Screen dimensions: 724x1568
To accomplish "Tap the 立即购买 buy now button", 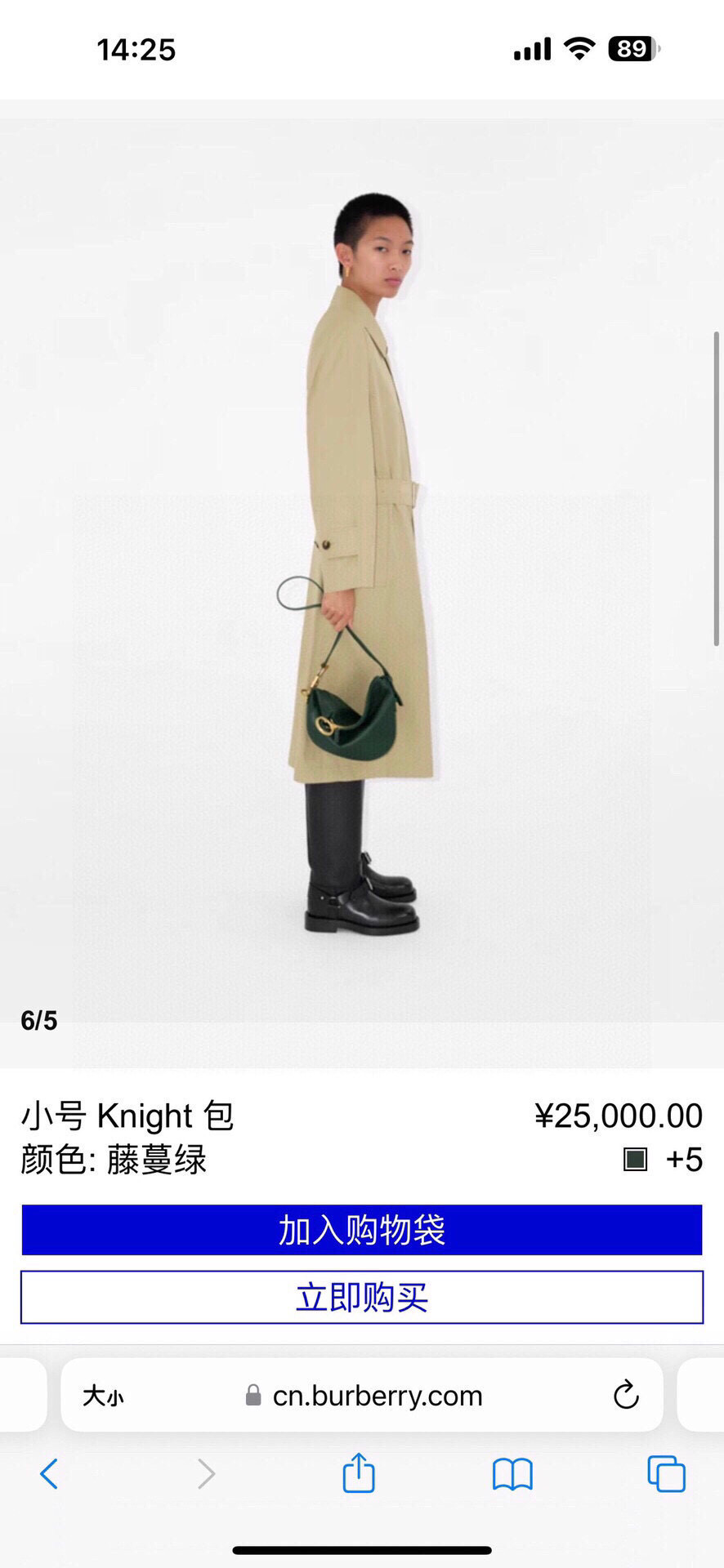I will coord(361,1297).
